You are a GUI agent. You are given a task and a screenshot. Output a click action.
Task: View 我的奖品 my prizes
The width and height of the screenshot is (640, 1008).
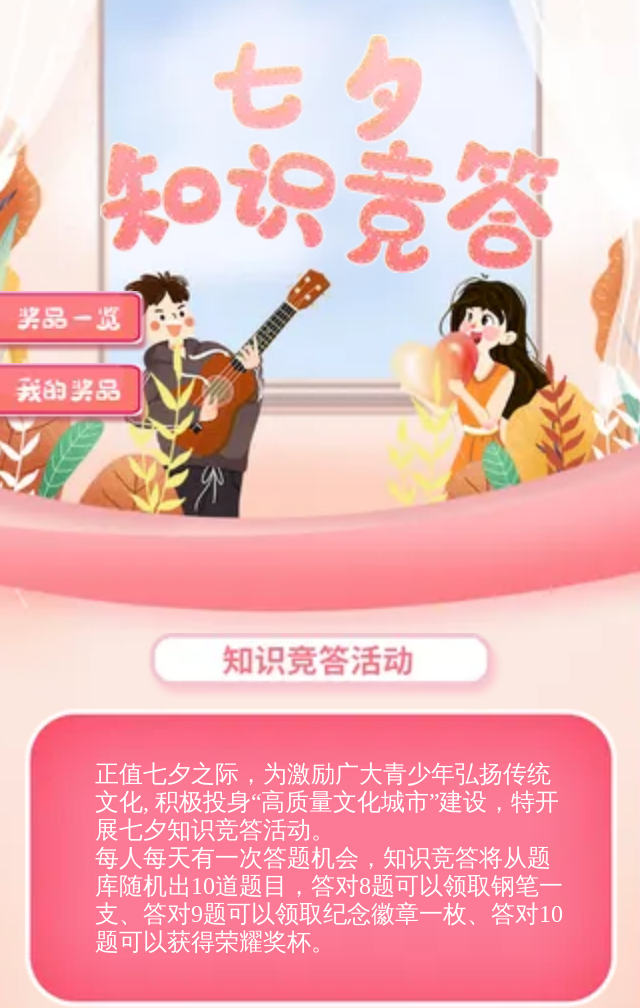(x=69, y=390)
